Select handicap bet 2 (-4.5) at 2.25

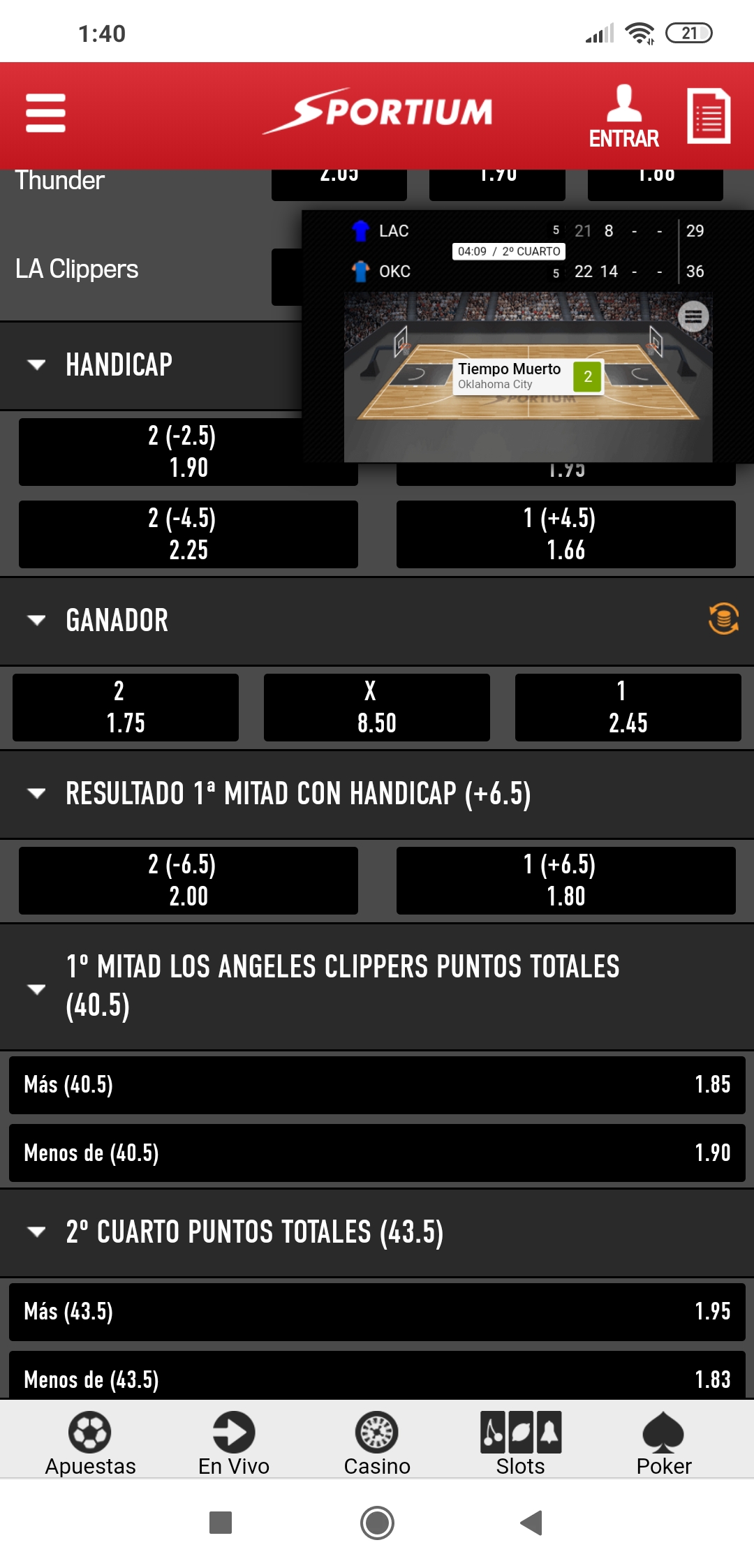[188, 534]
